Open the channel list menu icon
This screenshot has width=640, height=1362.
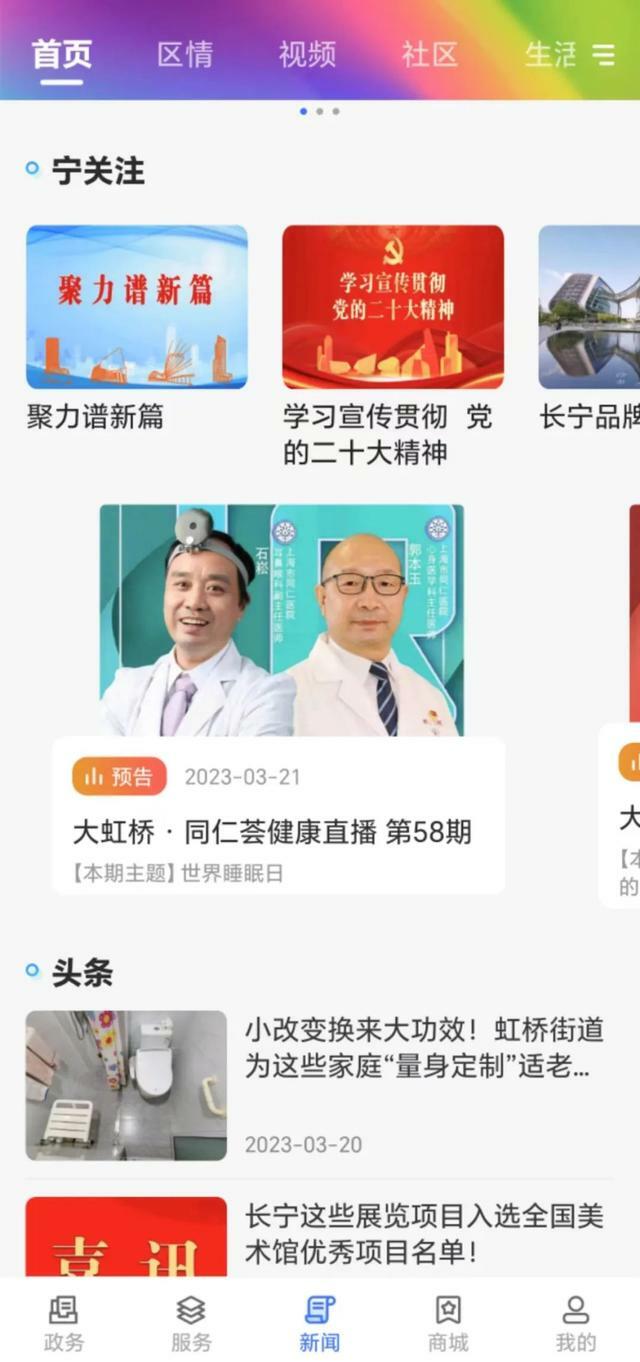tap(604, 55)
